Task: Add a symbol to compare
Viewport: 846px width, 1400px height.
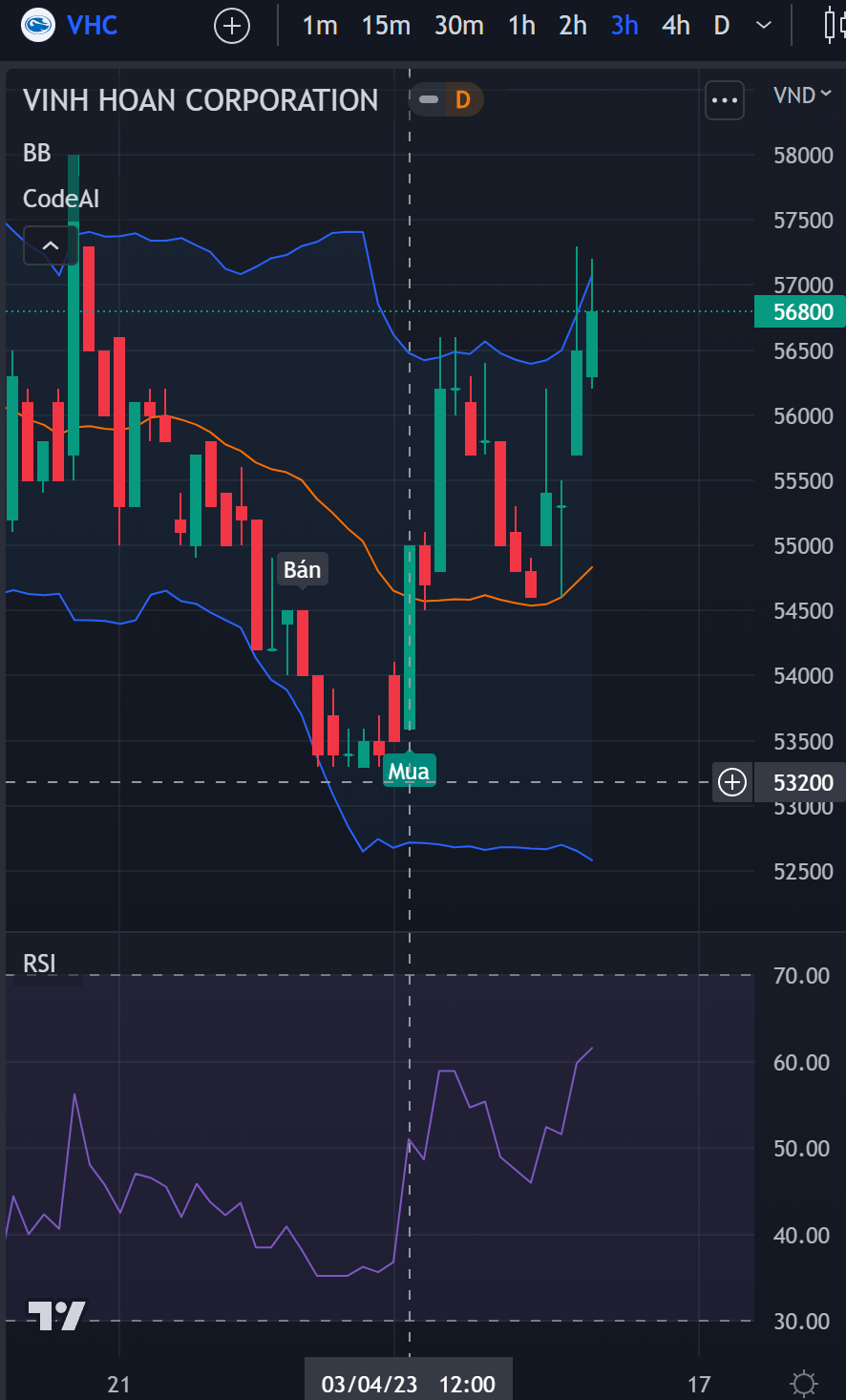Action: coord(232,26)
